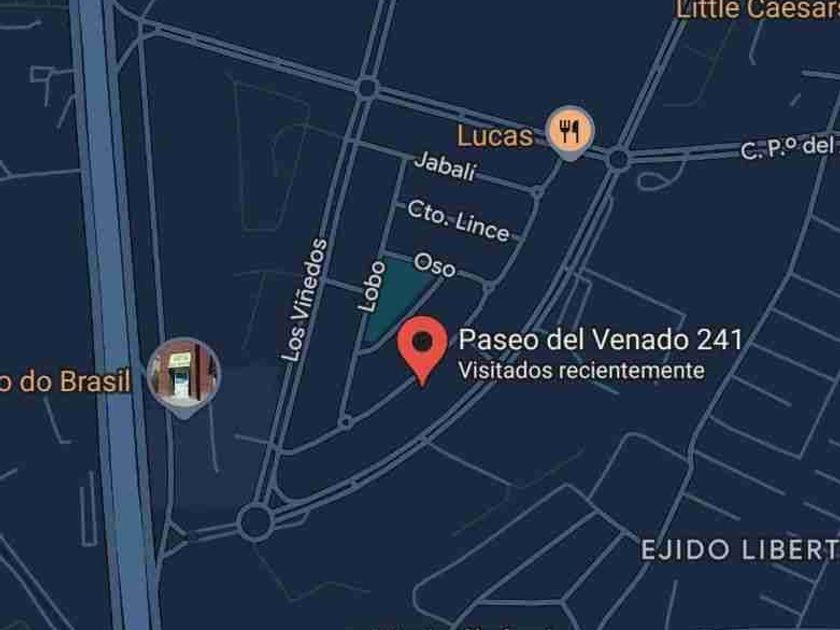Open the Lucas restaurant marker
This screenshot has height=630, width=840.
pyautogui.click(x=571, y=131)
